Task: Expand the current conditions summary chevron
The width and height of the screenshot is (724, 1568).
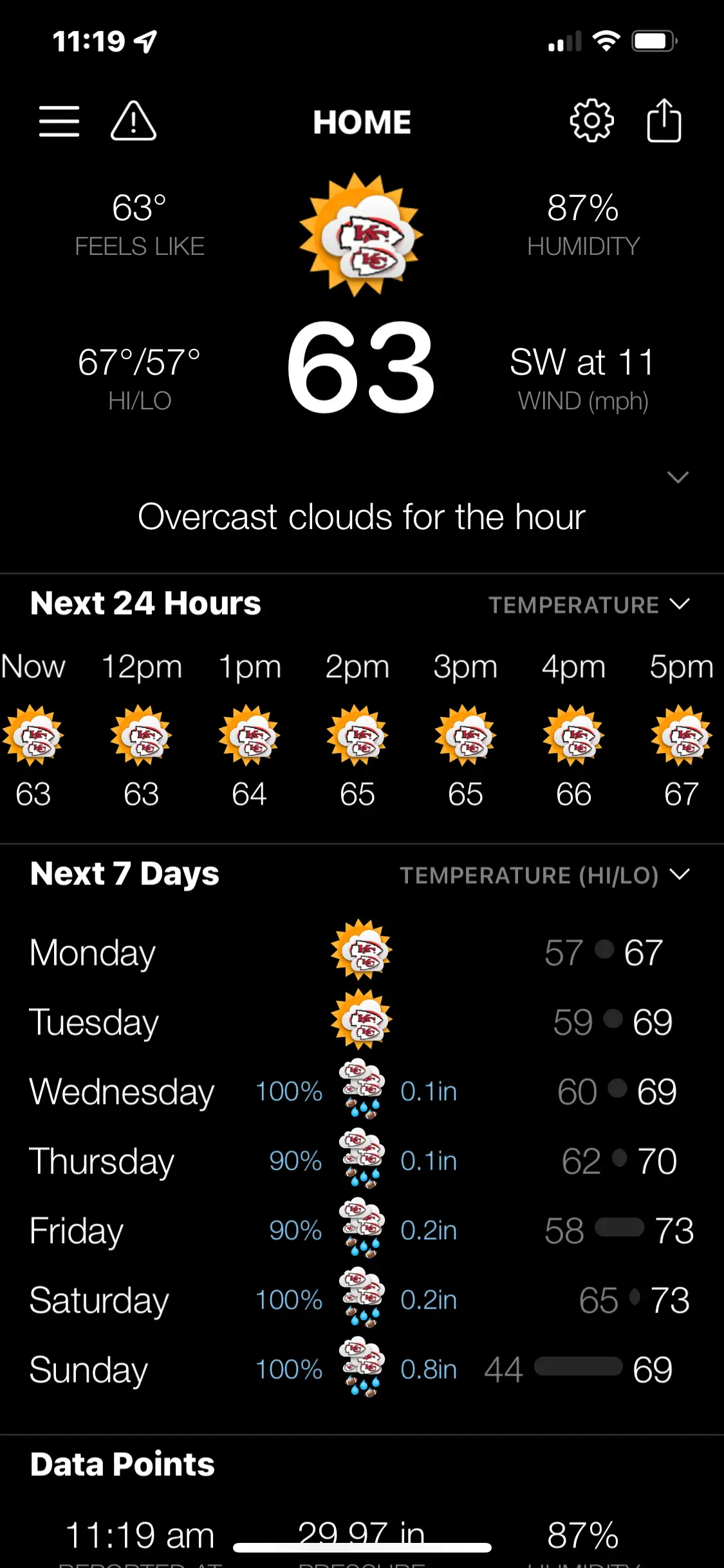Action: [678, 477]
